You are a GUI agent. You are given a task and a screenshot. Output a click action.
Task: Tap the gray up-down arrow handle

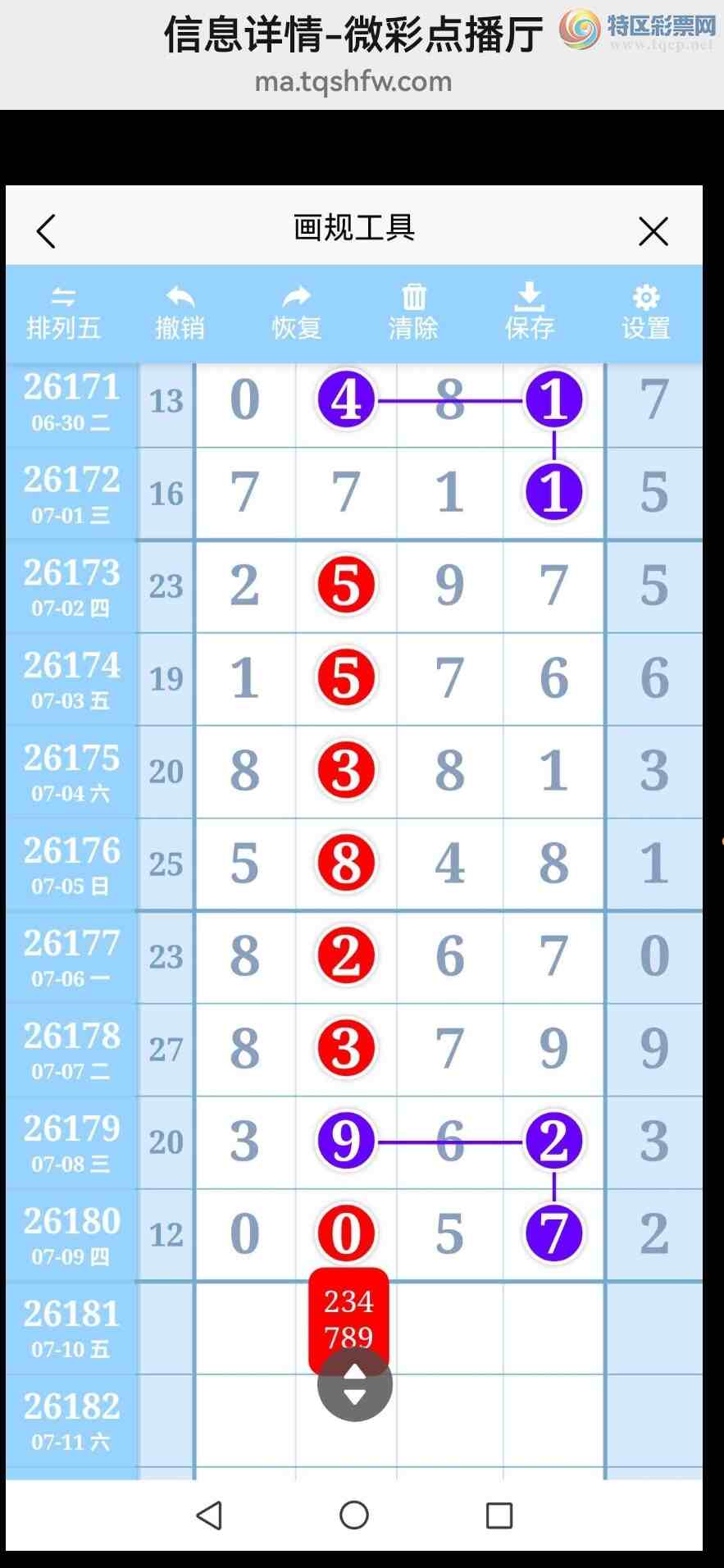click(355, 1384)
